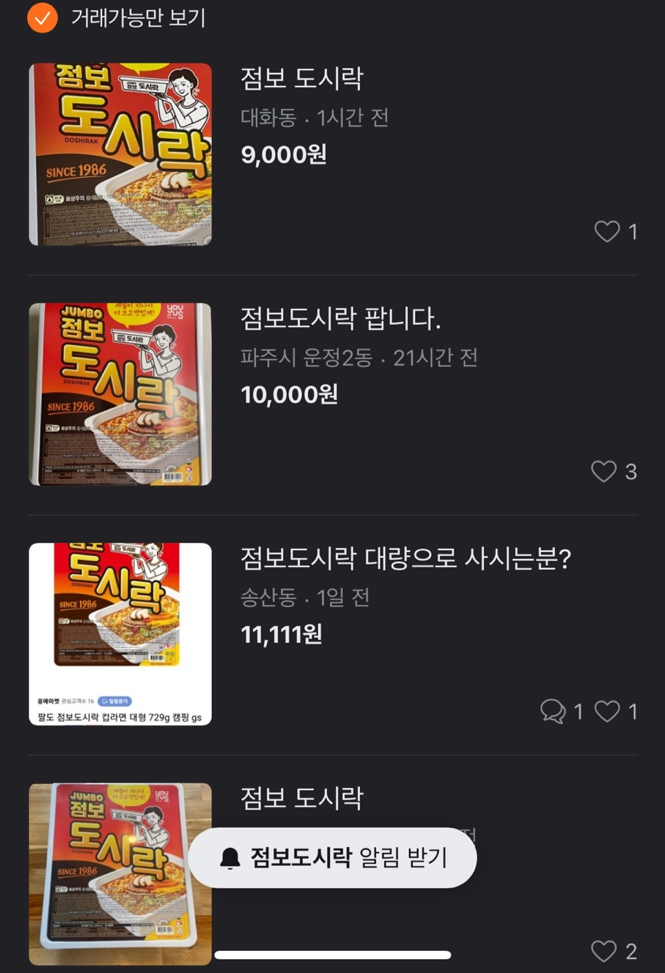Open the 점보 도시락 listing from 대화동
This screenshot has height=973, width=665.
[302, 79]
